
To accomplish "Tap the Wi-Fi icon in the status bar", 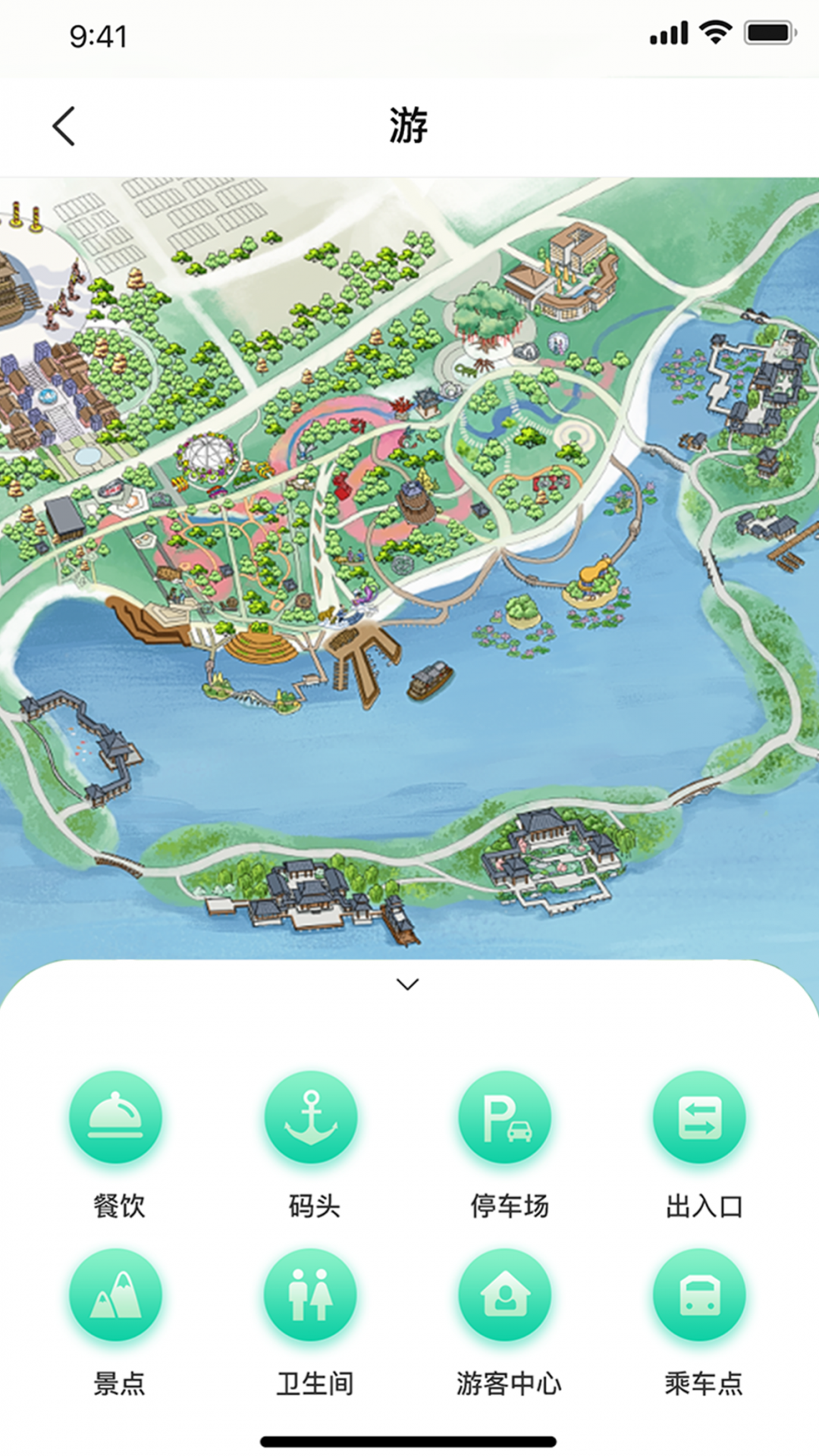I will click(x=714, y=33).
